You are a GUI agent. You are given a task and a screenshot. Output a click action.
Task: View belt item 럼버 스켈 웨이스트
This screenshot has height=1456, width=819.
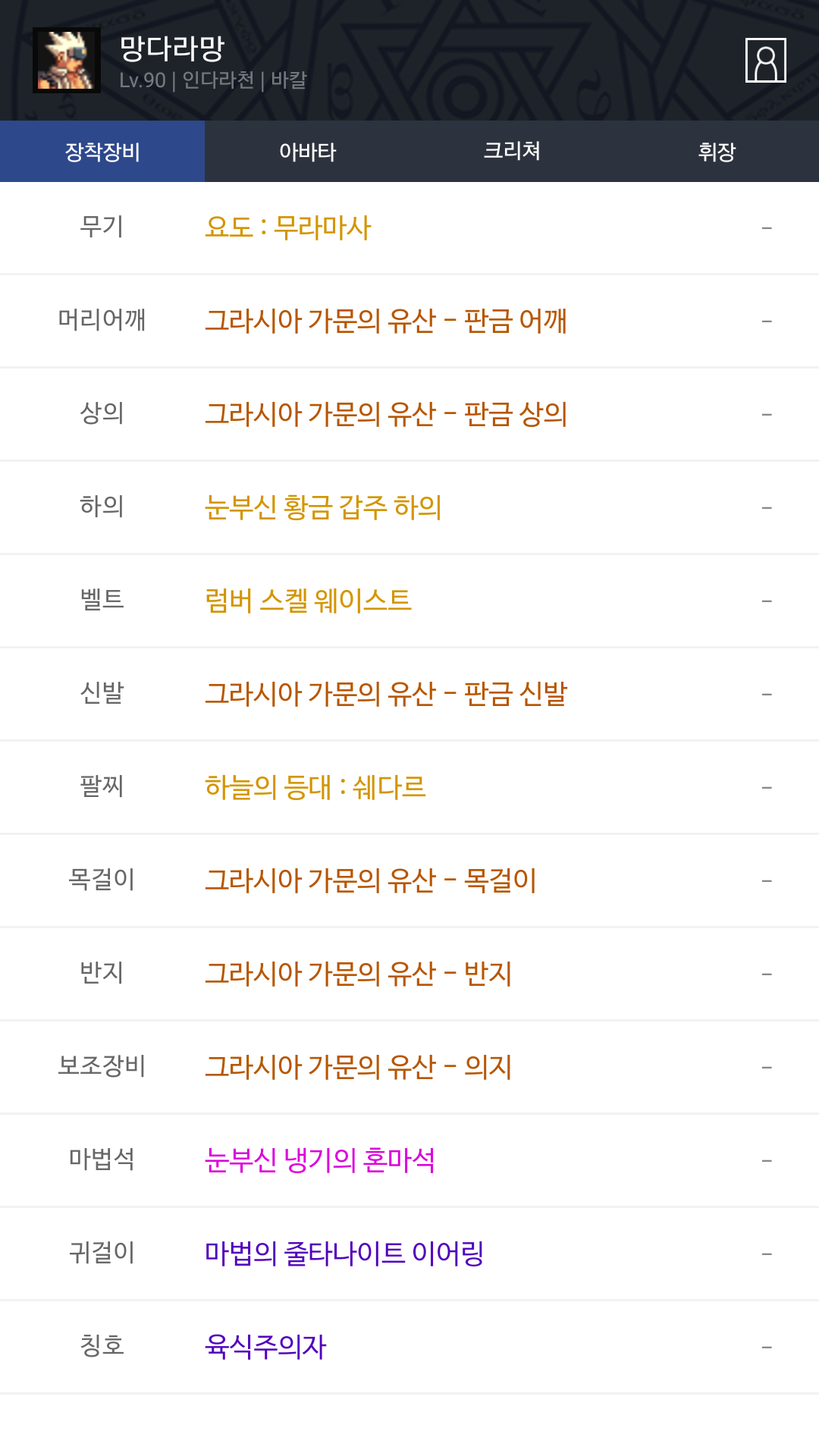tap(308, 601)
